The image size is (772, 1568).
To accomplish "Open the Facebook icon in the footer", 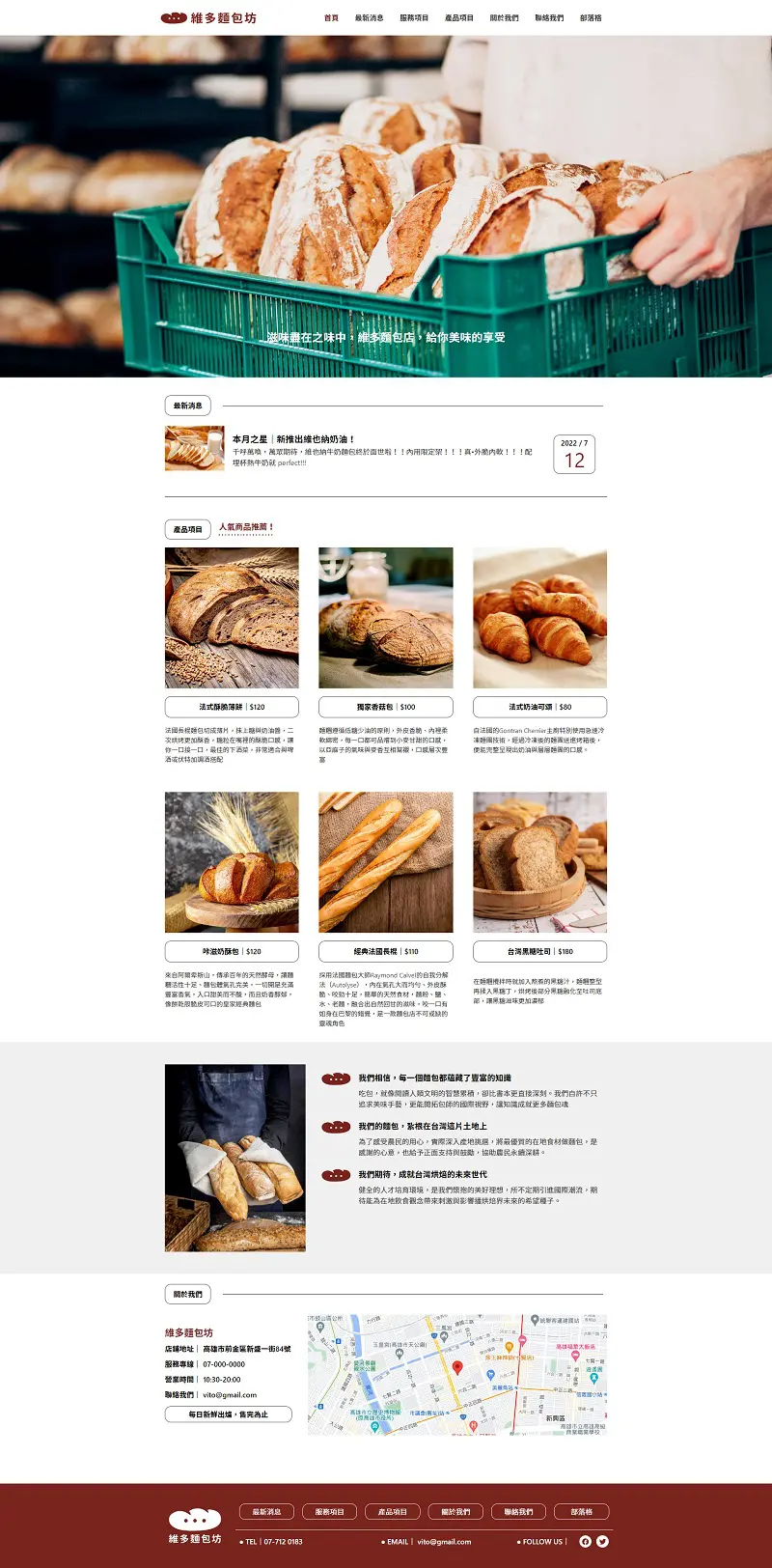I will pos(585,1542).
